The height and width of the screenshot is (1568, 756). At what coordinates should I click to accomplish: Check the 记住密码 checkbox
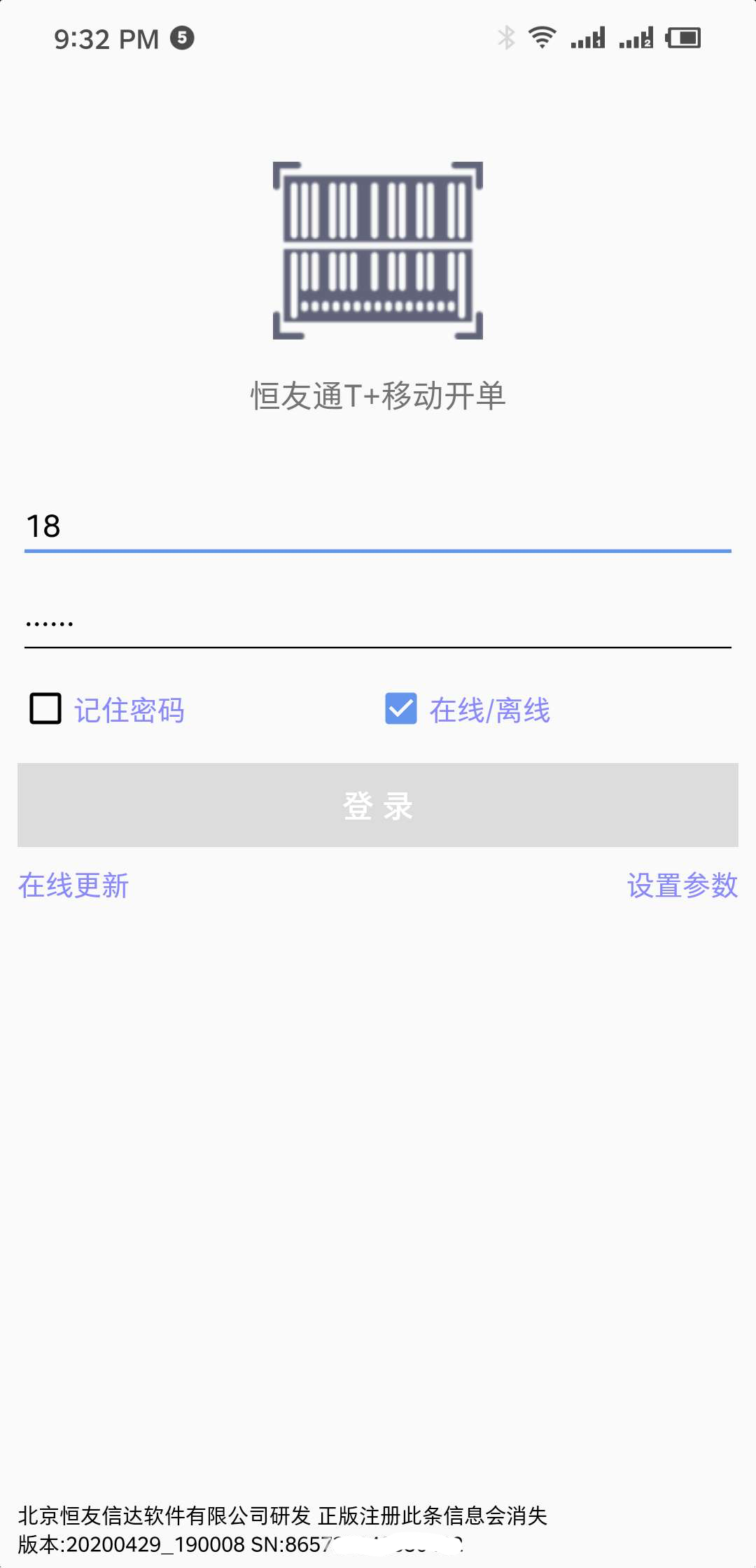pyautogui.click(x=45, y=708)
